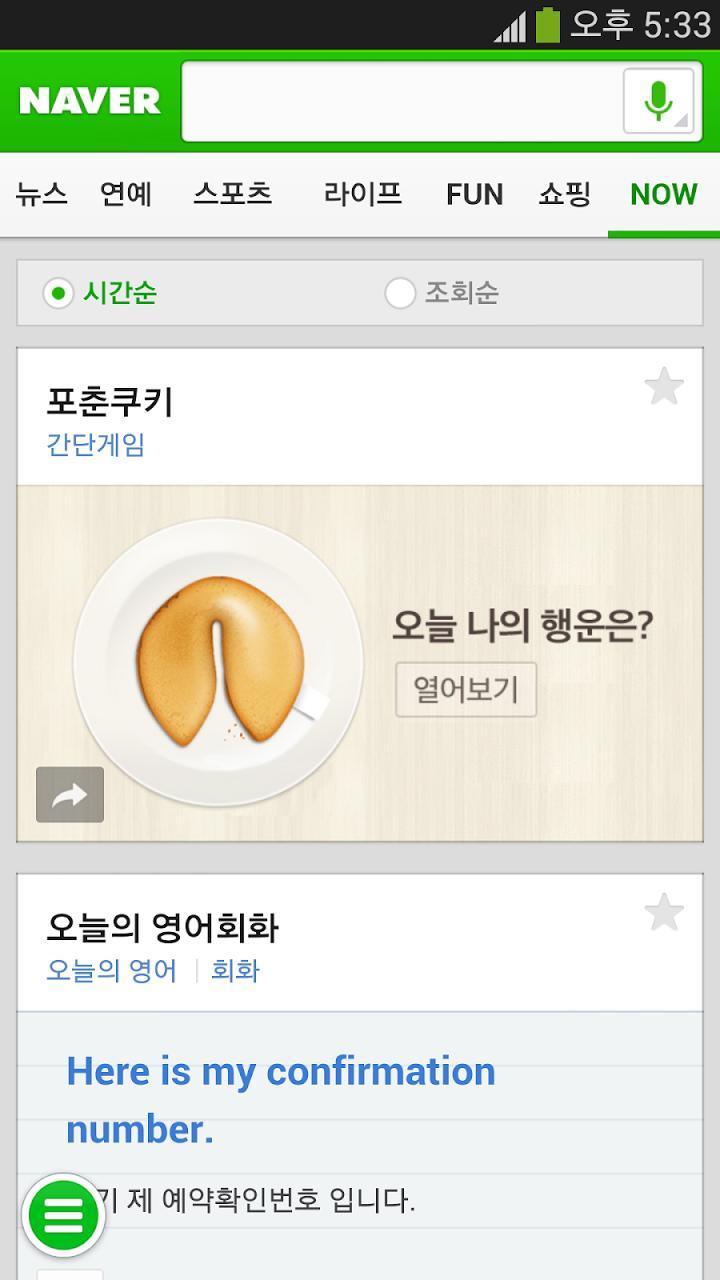Image resolution: width=720 pixels, height=1280 pixels.
Task: Start voice search with the microphone
Action: (x=658, y=101)
